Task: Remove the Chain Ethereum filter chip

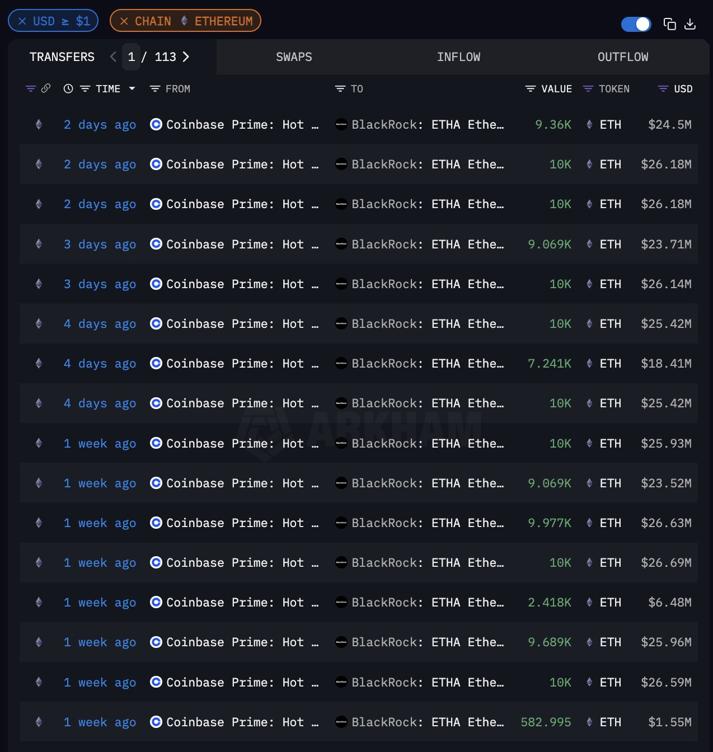Action: pyautogui.click(x=124, y=21)
